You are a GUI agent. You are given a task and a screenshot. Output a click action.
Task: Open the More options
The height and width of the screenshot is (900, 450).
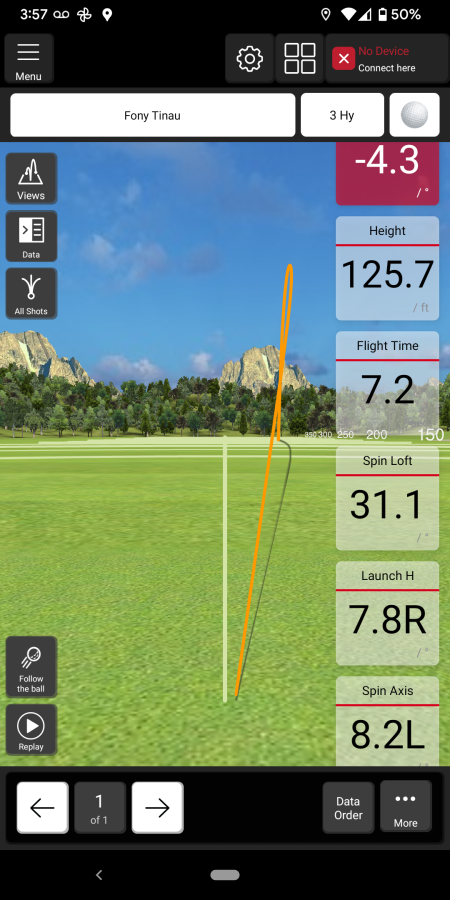pos(406,808)
